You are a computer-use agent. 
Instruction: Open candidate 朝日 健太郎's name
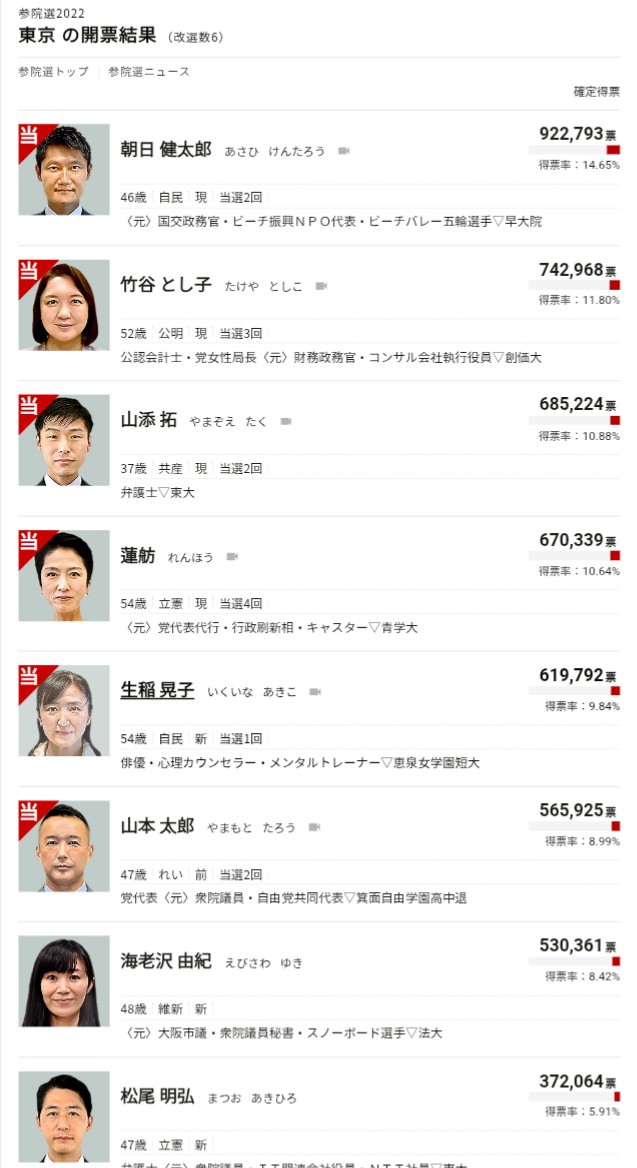[x=166, y=150]
